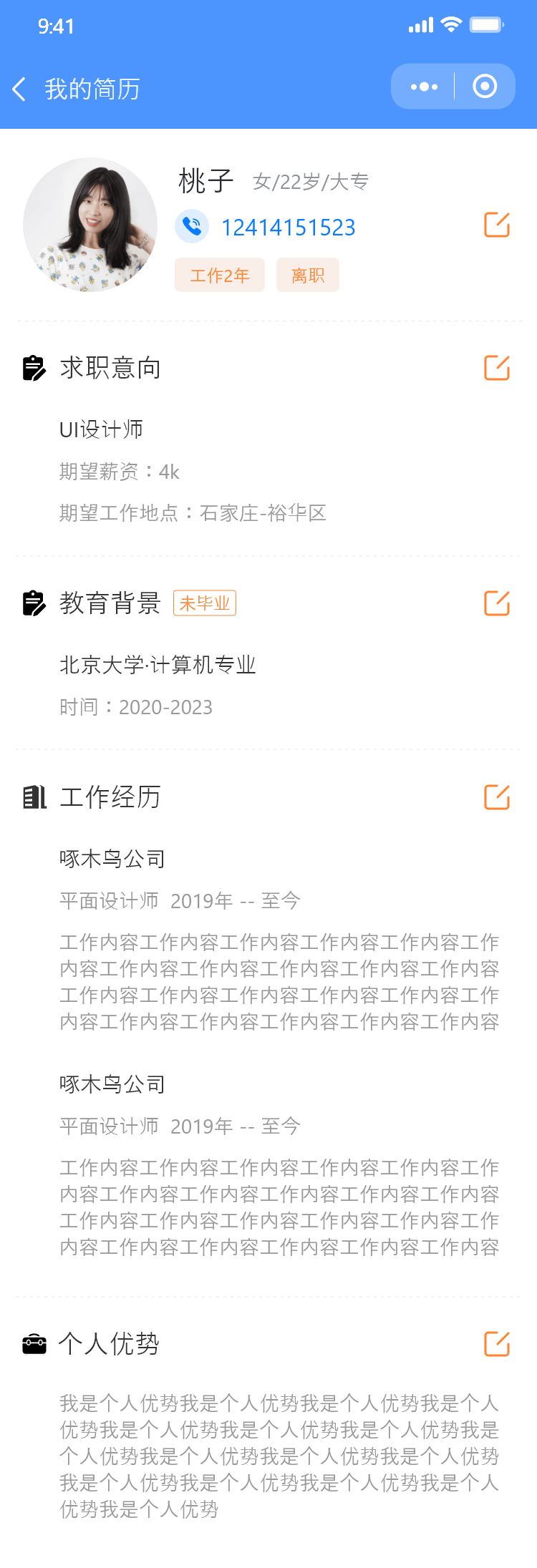Edit the 求职意向 section
Viewport: 537px width, 1568px height.
(x=497, y=368)
